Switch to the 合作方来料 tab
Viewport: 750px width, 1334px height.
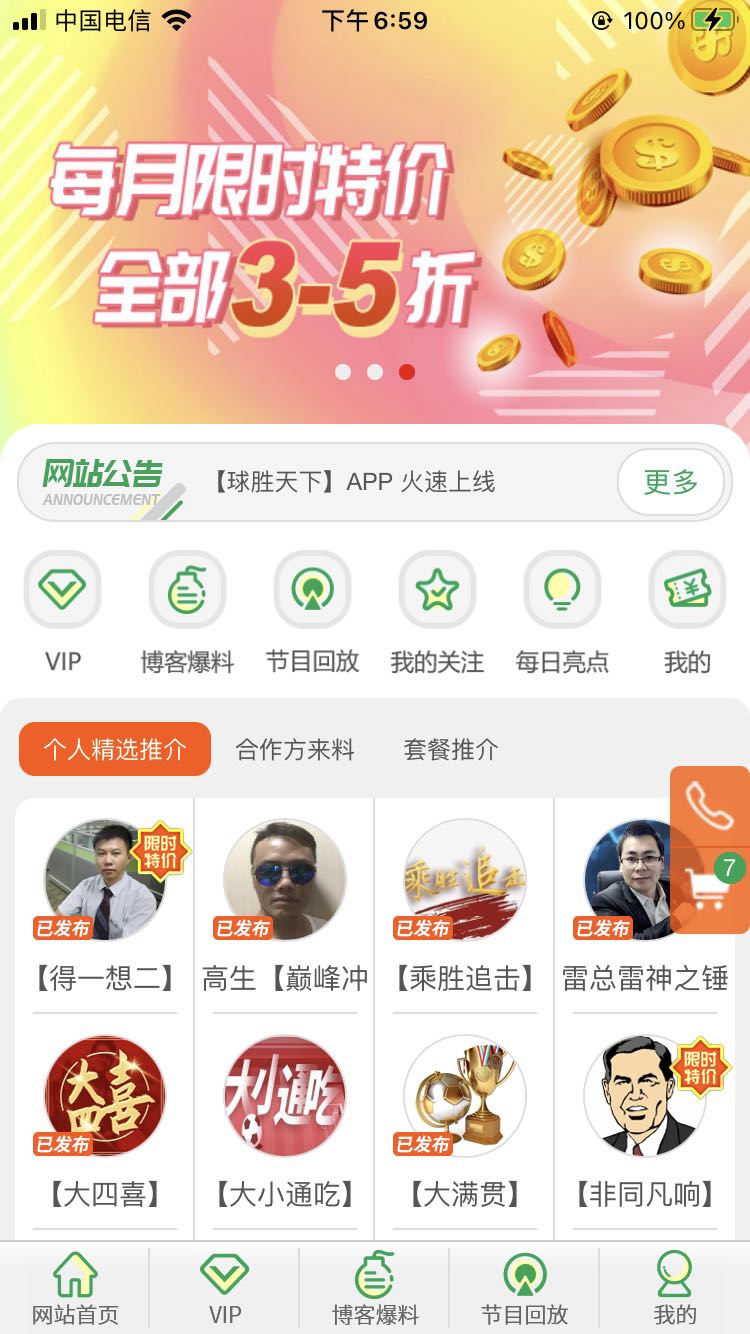295,750
